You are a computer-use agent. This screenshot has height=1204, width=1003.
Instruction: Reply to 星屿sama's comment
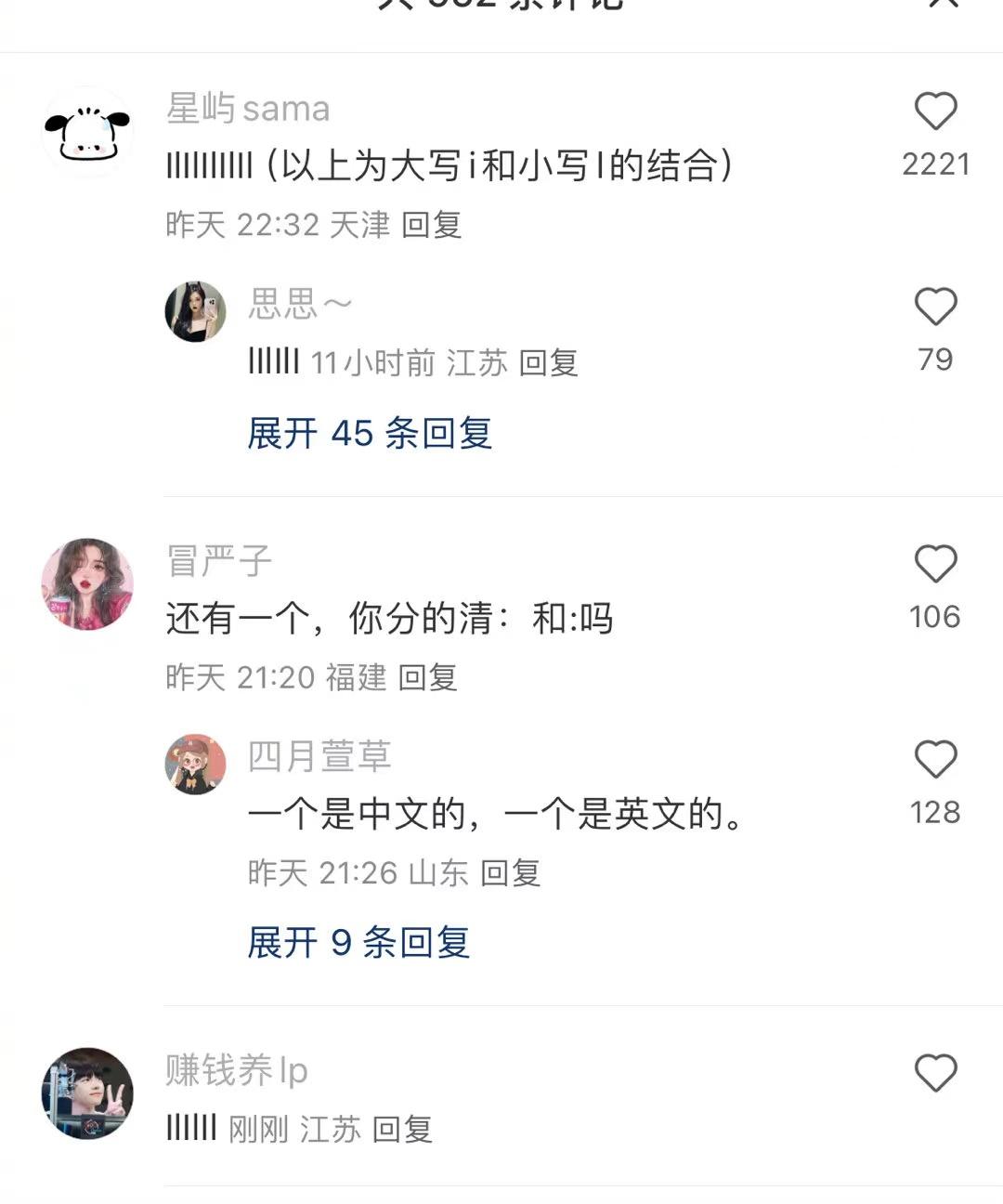pyautogui.click(x=432, y=225)
